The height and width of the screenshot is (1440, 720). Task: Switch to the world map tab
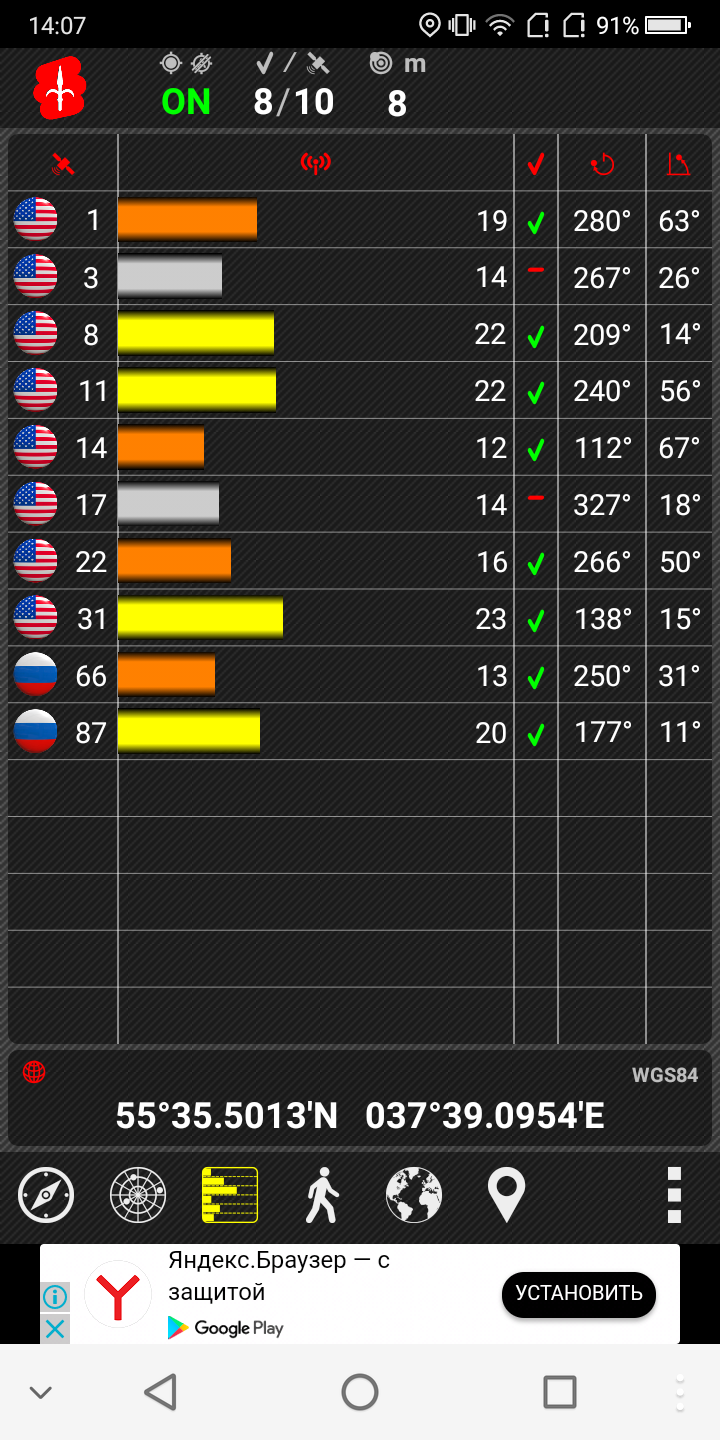pos(414,1195)
